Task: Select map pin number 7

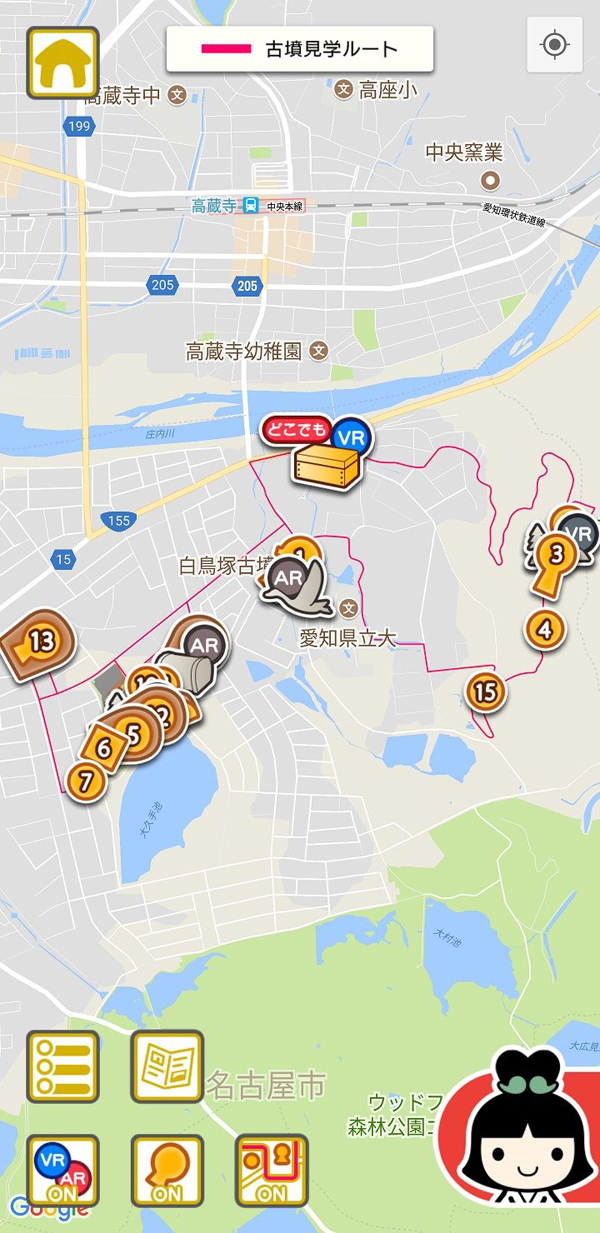Action: (86, 779)
